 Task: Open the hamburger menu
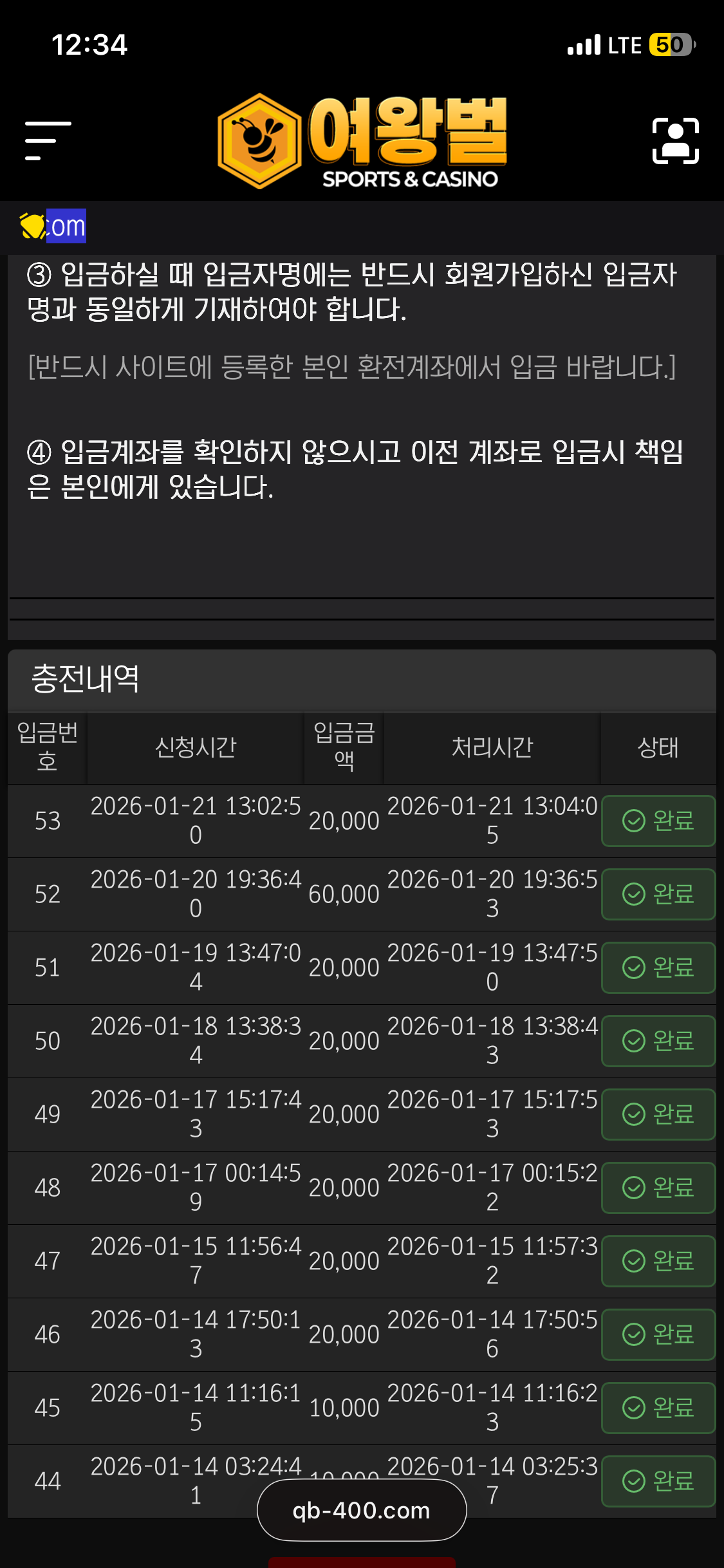click(48, 140)
